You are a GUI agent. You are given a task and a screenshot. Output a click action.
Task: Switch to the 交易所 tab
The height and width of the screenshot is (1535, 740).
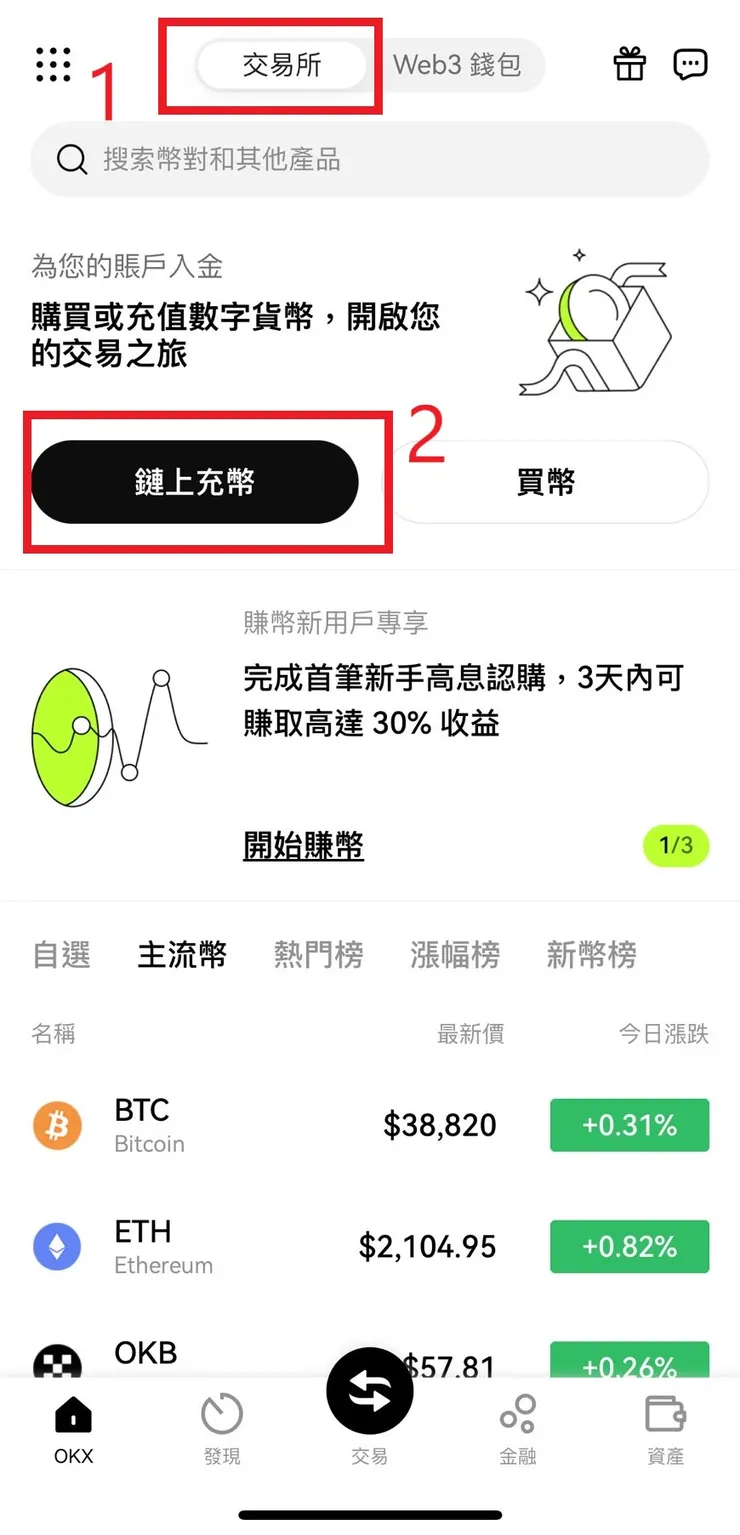click(x=282, y=64)
